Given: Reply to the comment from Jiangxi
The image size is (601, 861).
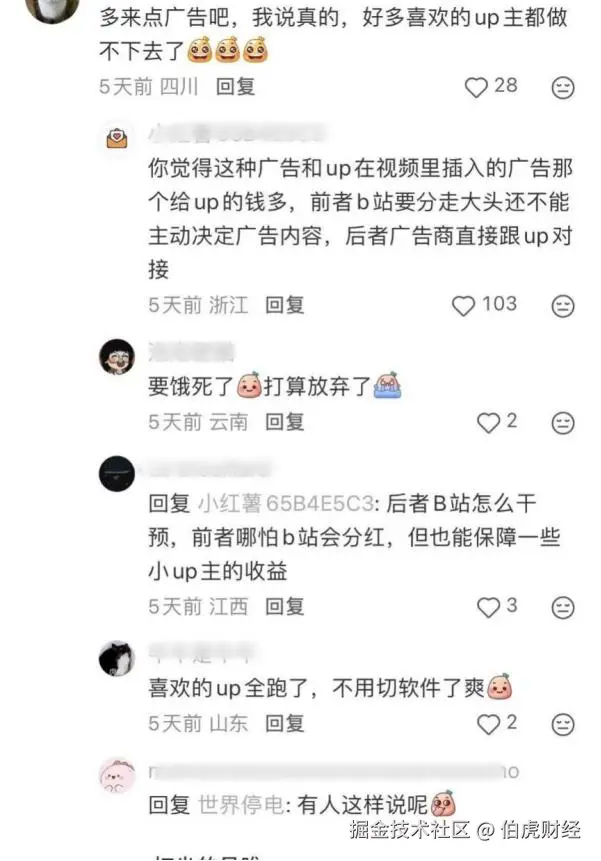Looking at the screenshot, I should 284,607.
